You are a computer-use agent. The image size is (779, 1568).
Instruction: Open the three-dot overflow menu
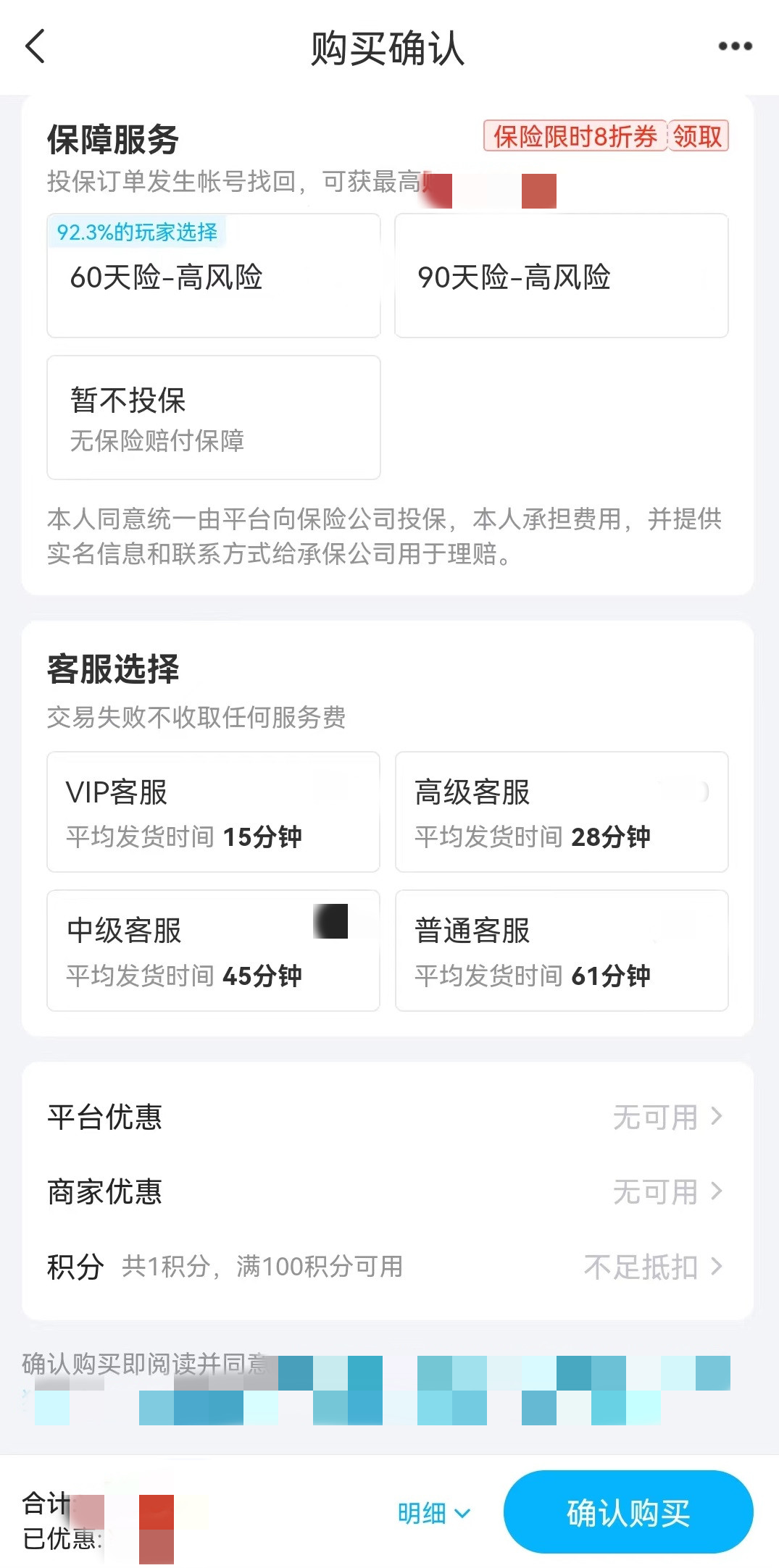tap(734, 46)
